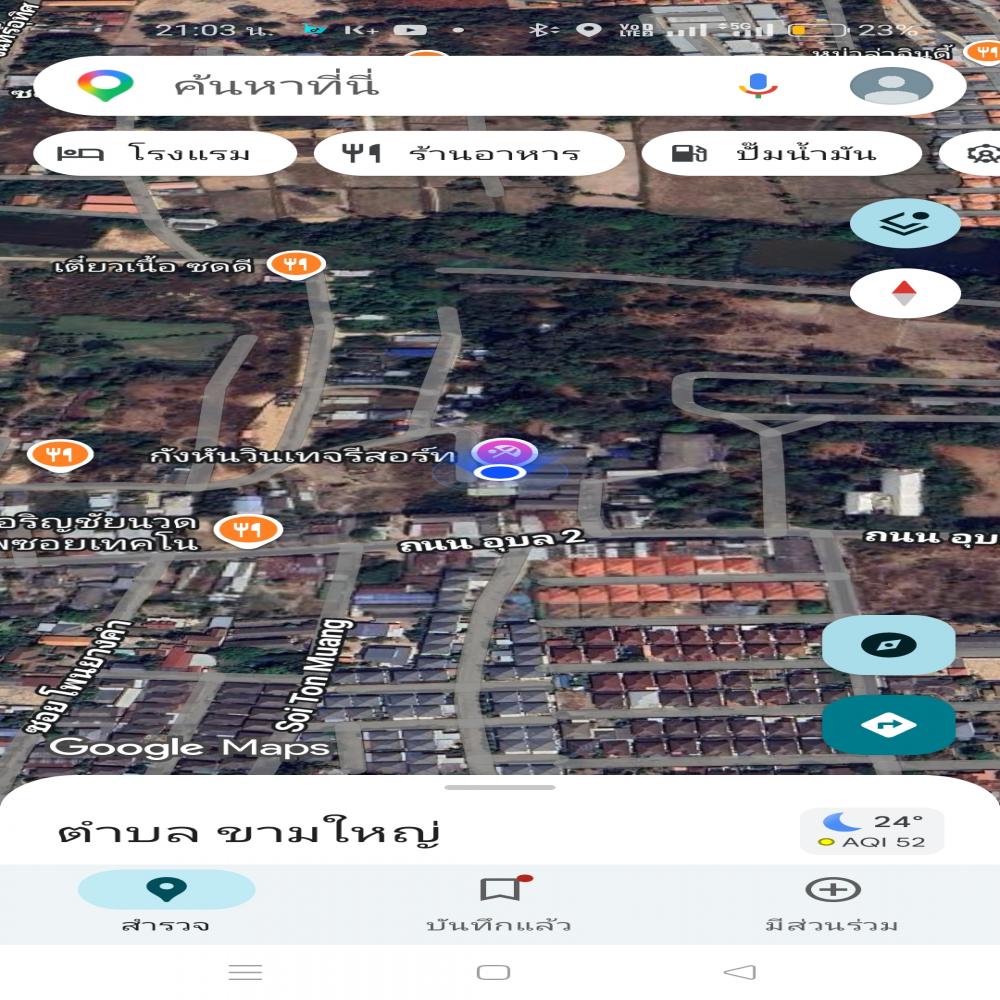
Task: Open recent apps from navigation bar
Action: click(245, 972)
